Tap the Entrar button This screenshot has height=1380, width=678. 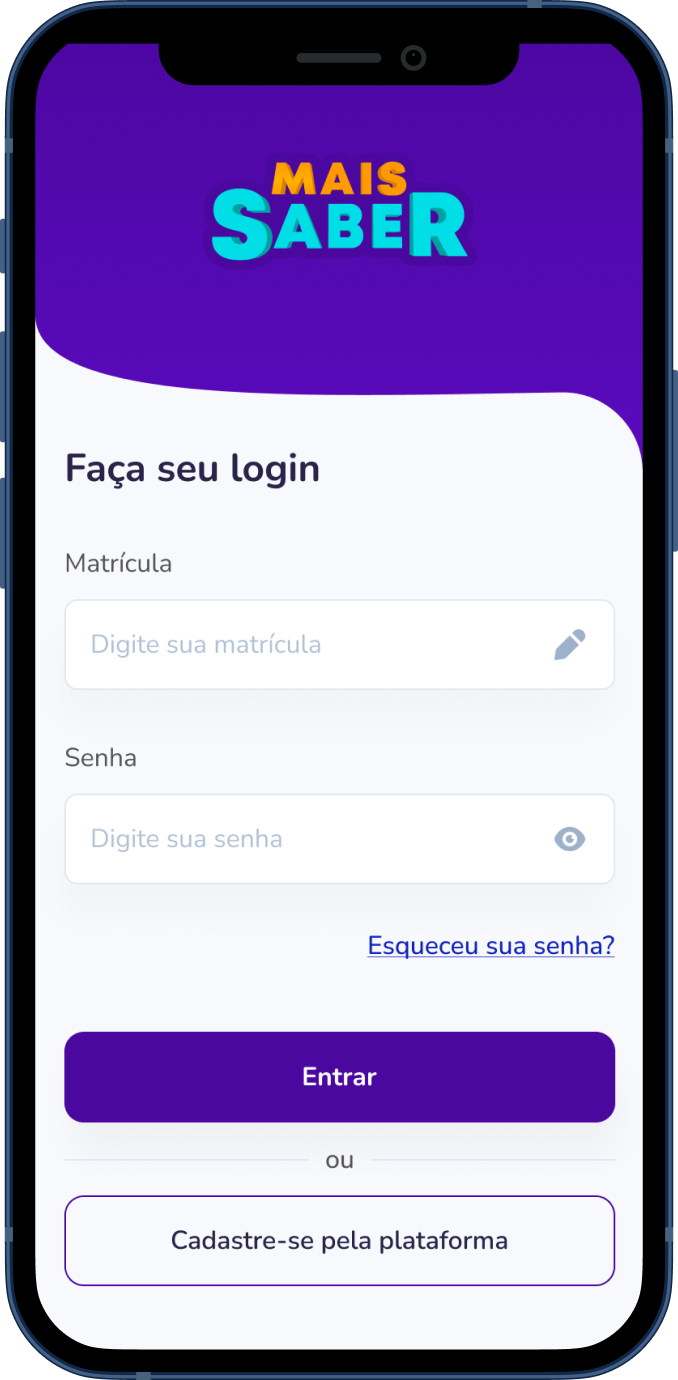click(x=339, y=1077)
